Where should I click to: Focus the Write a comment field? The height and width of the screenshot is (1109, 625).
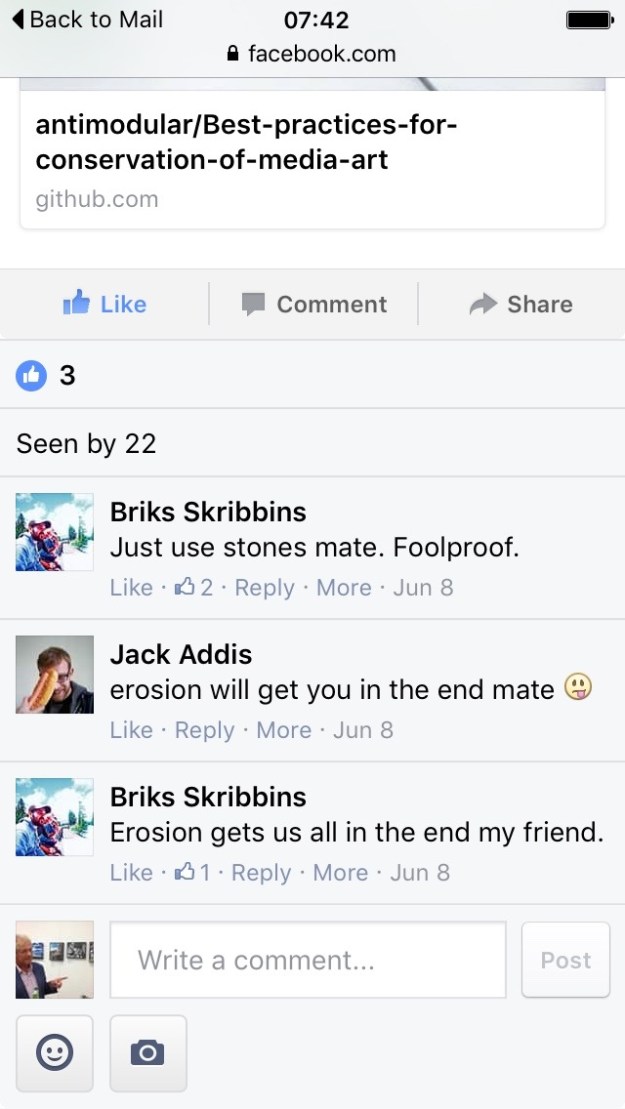[x=308, y=960]
